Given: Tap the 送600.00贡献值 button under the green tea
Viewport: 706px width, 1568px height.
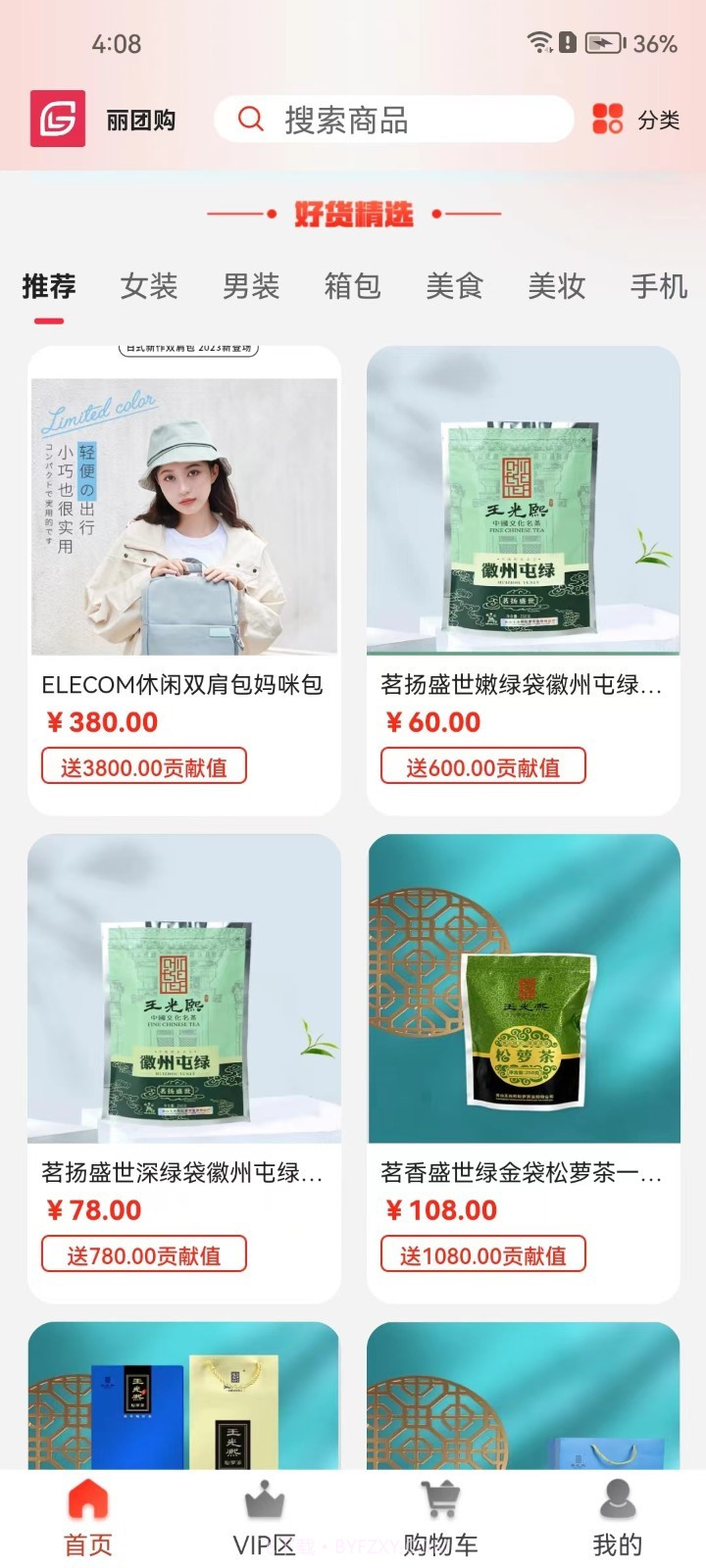Looking at the screenshot, I should coord(482,767).
